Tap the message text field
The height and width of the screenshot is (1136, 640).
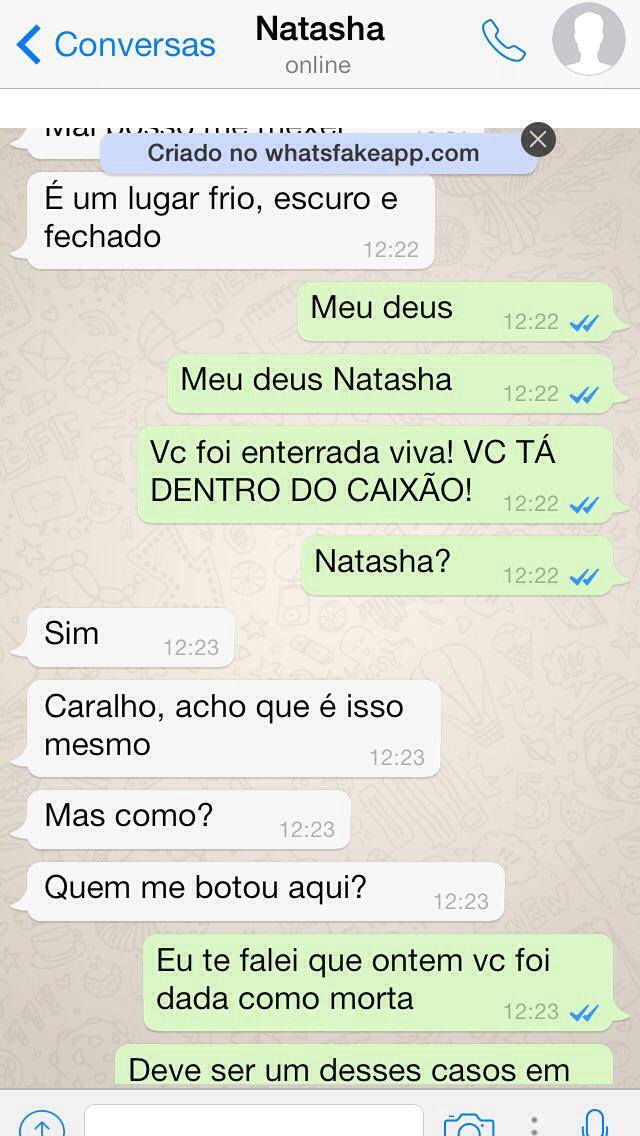254,1121
